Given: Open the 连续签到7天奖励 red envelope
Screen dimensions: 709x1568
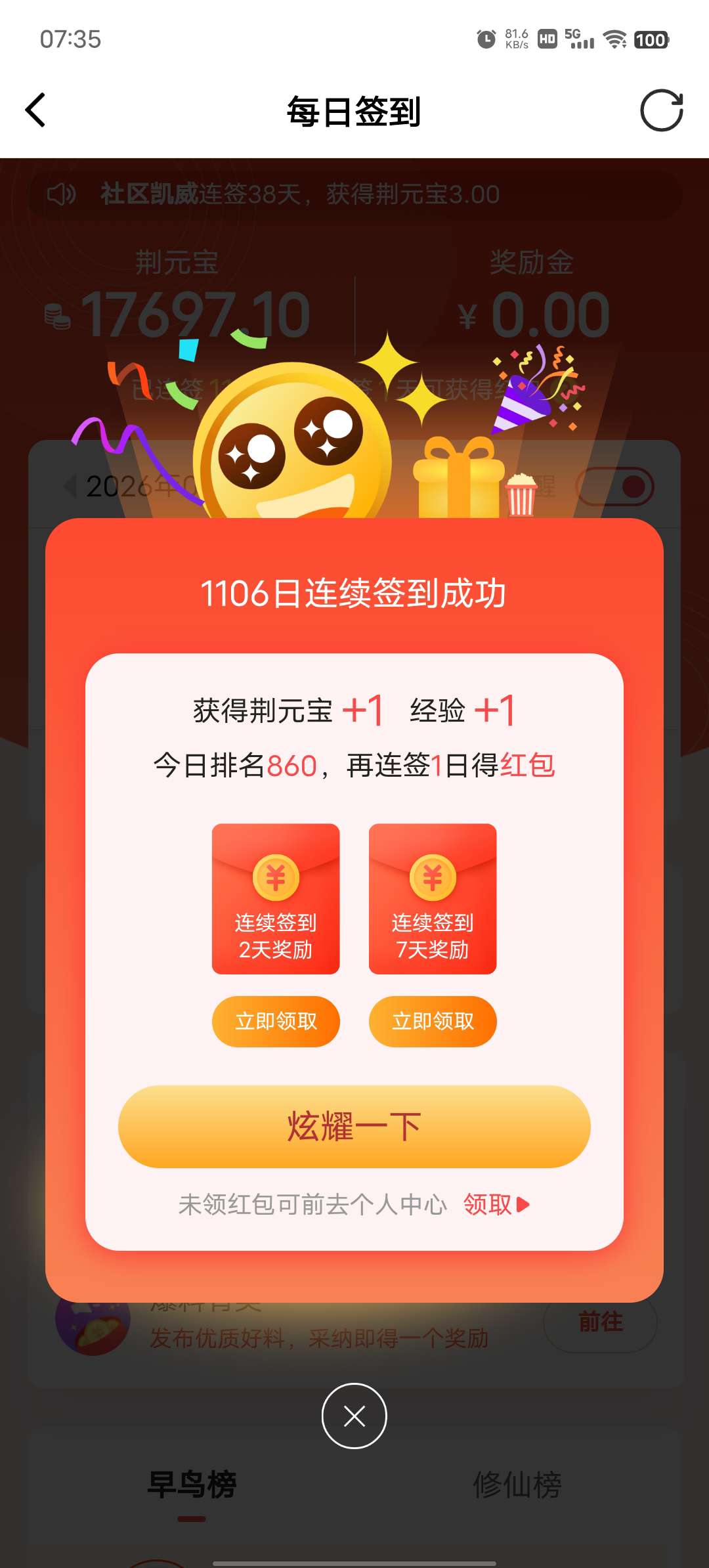Looking at the screenshot, I should tap(433, 898).
